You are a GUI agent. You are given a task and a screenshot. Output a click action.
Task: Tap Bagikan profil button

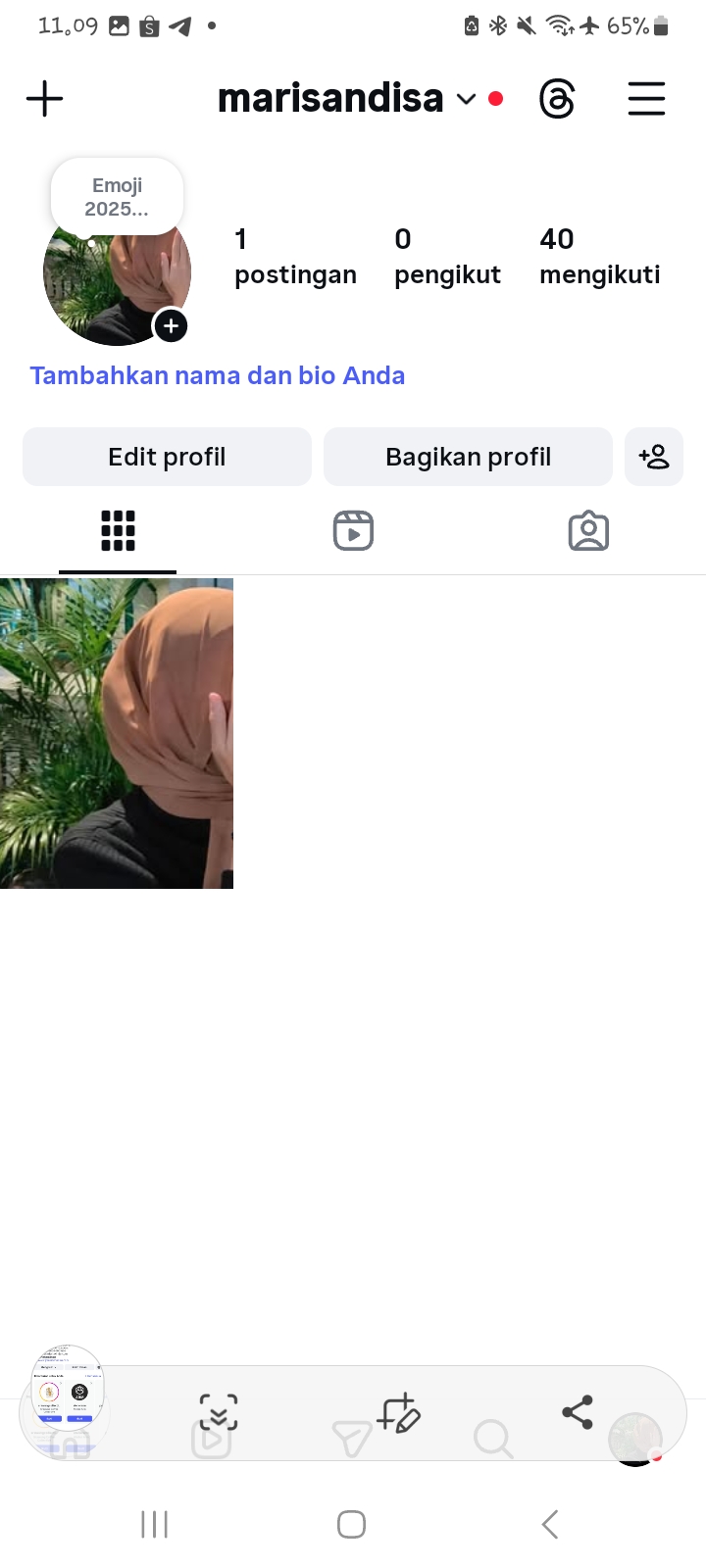point(468,457)
